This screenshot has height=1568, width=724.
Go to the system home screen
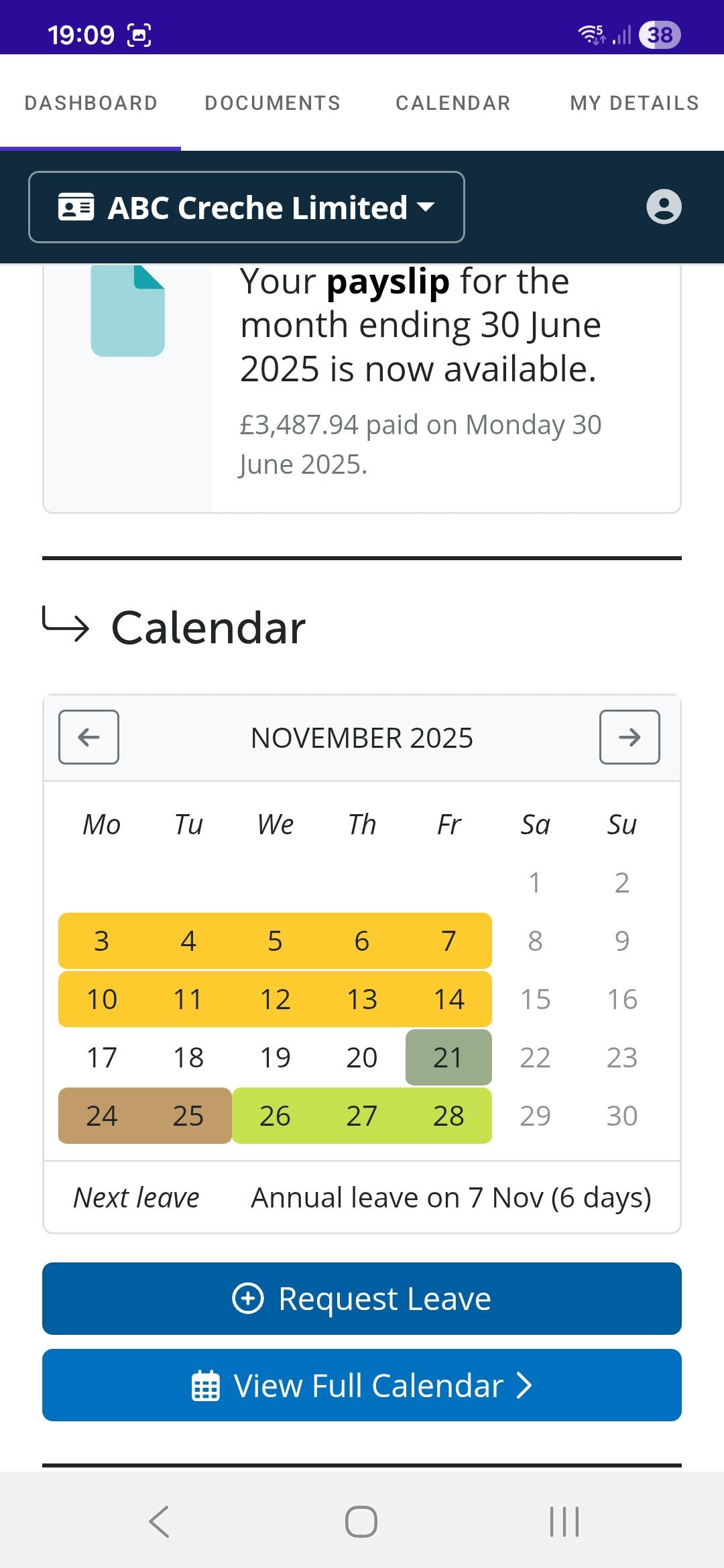click(361, 1521)
